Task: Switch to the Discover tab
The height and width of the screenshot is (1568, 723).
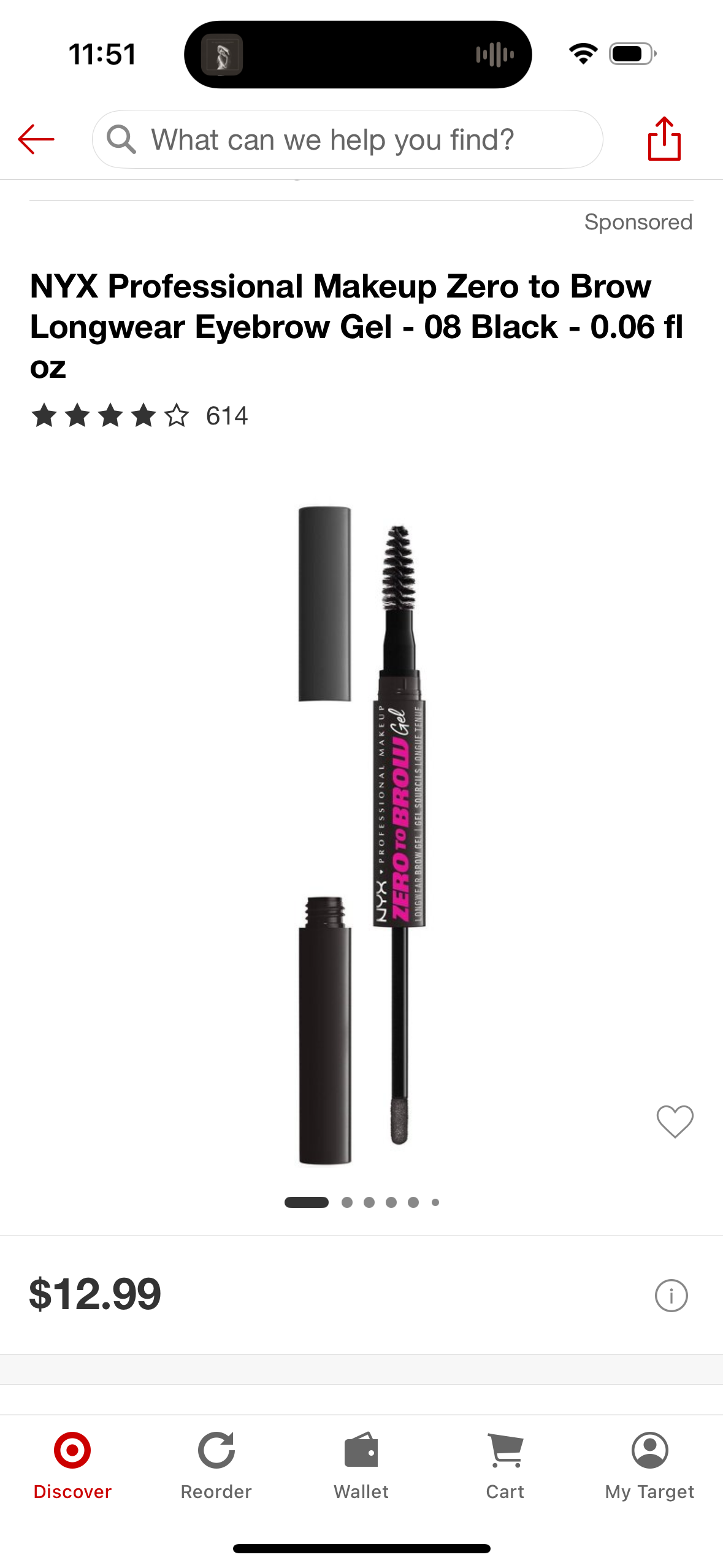Action: pos(72,1465)
